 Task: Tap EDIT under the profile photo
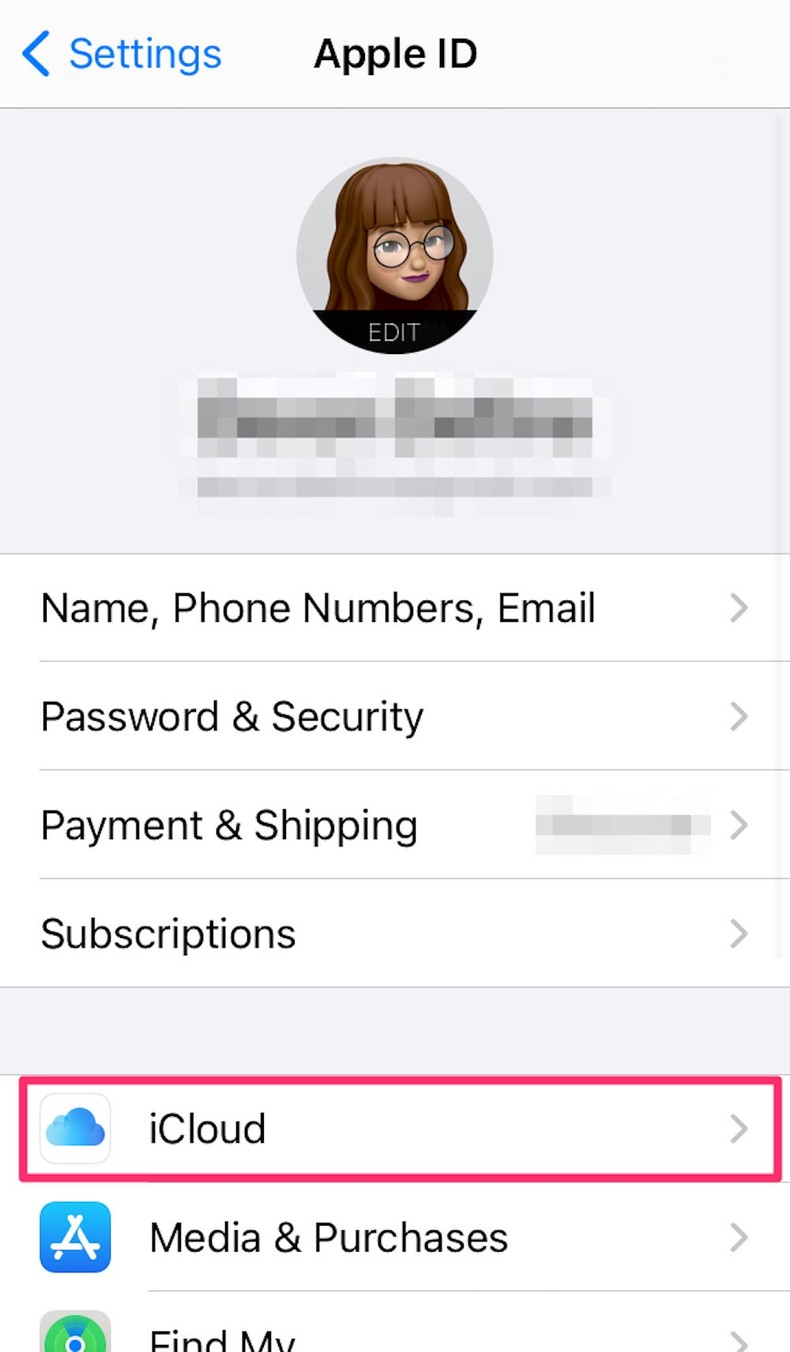[395, 331]
